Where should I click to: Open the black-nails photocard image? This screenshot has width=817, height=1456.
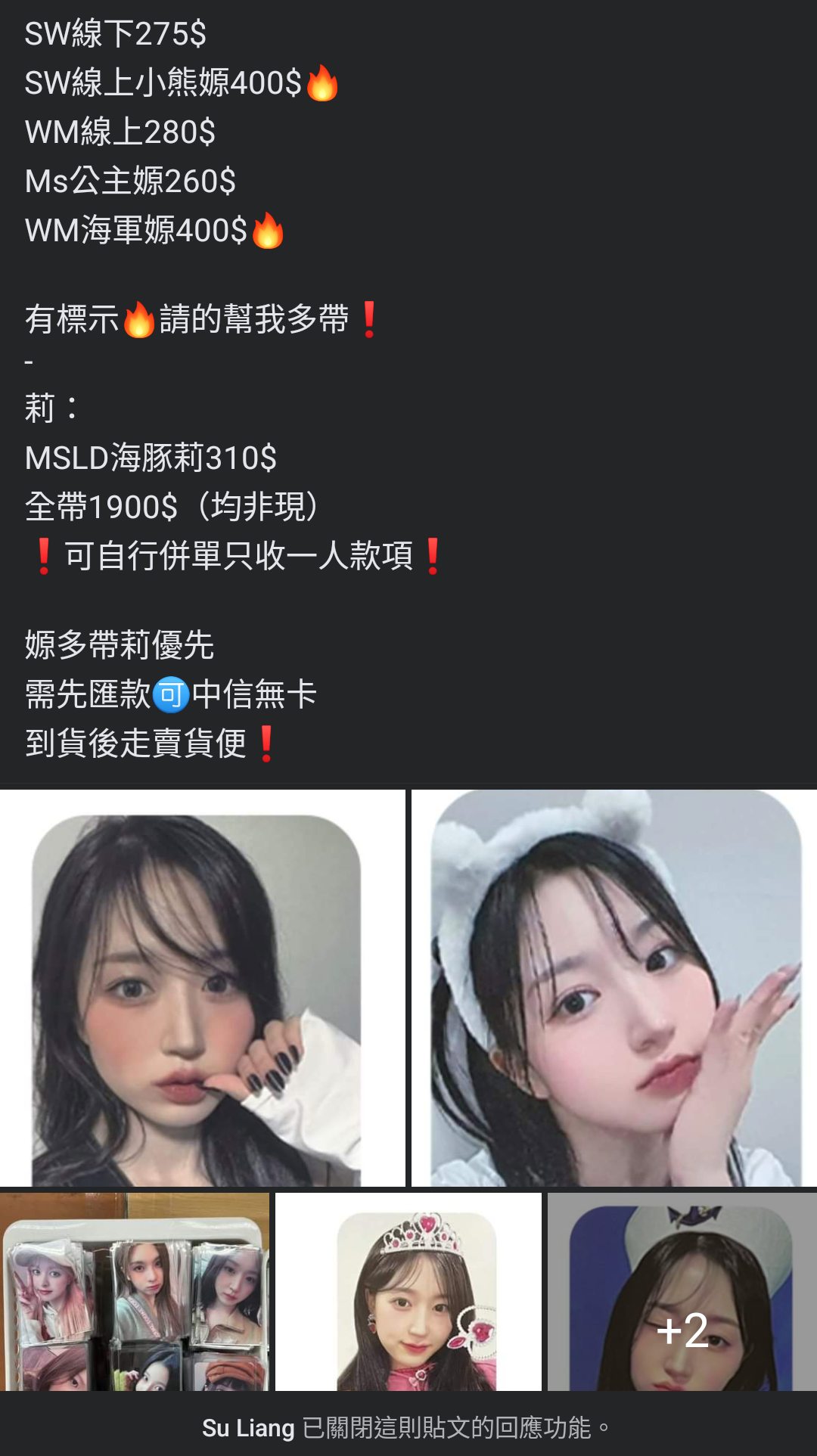tap(202, 988)
